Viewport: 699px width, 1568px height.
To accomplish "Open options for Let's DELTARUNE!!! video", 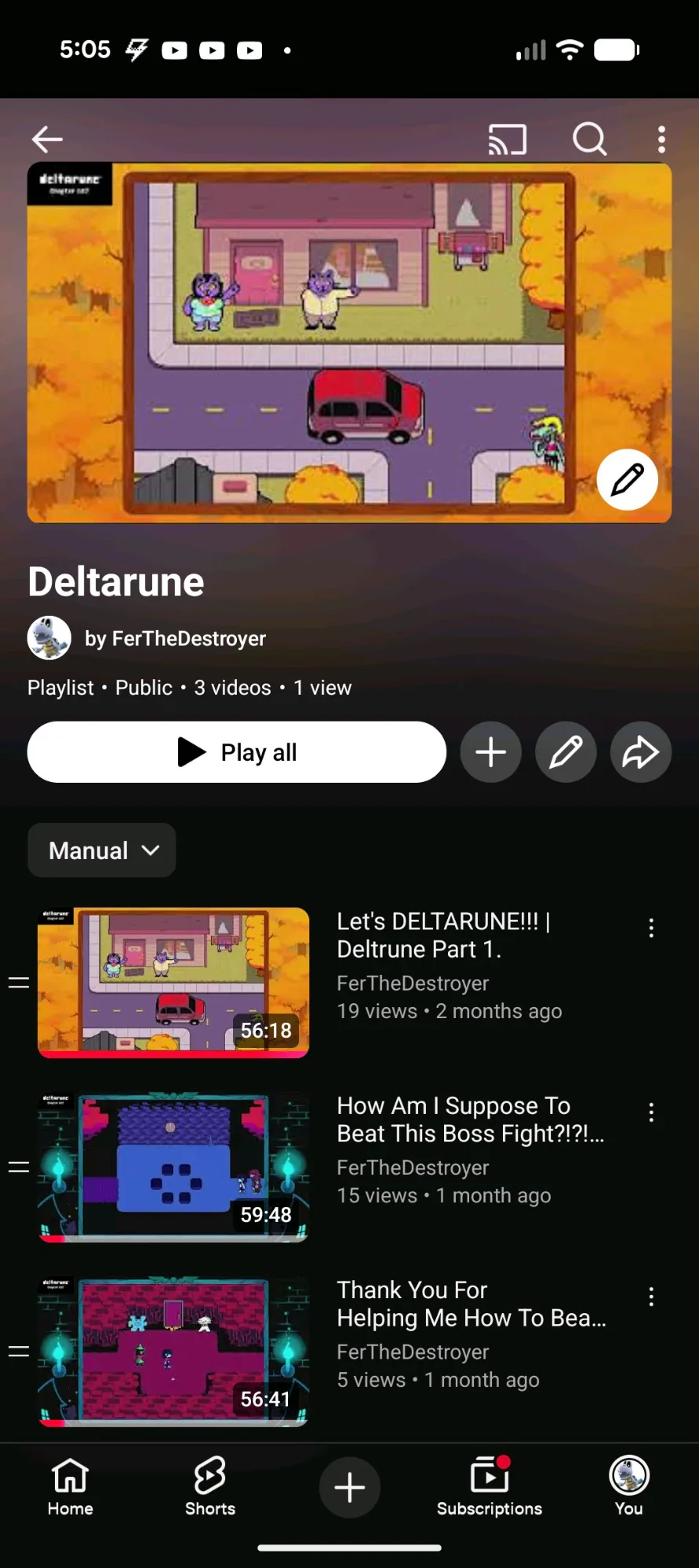I will 651,928.
